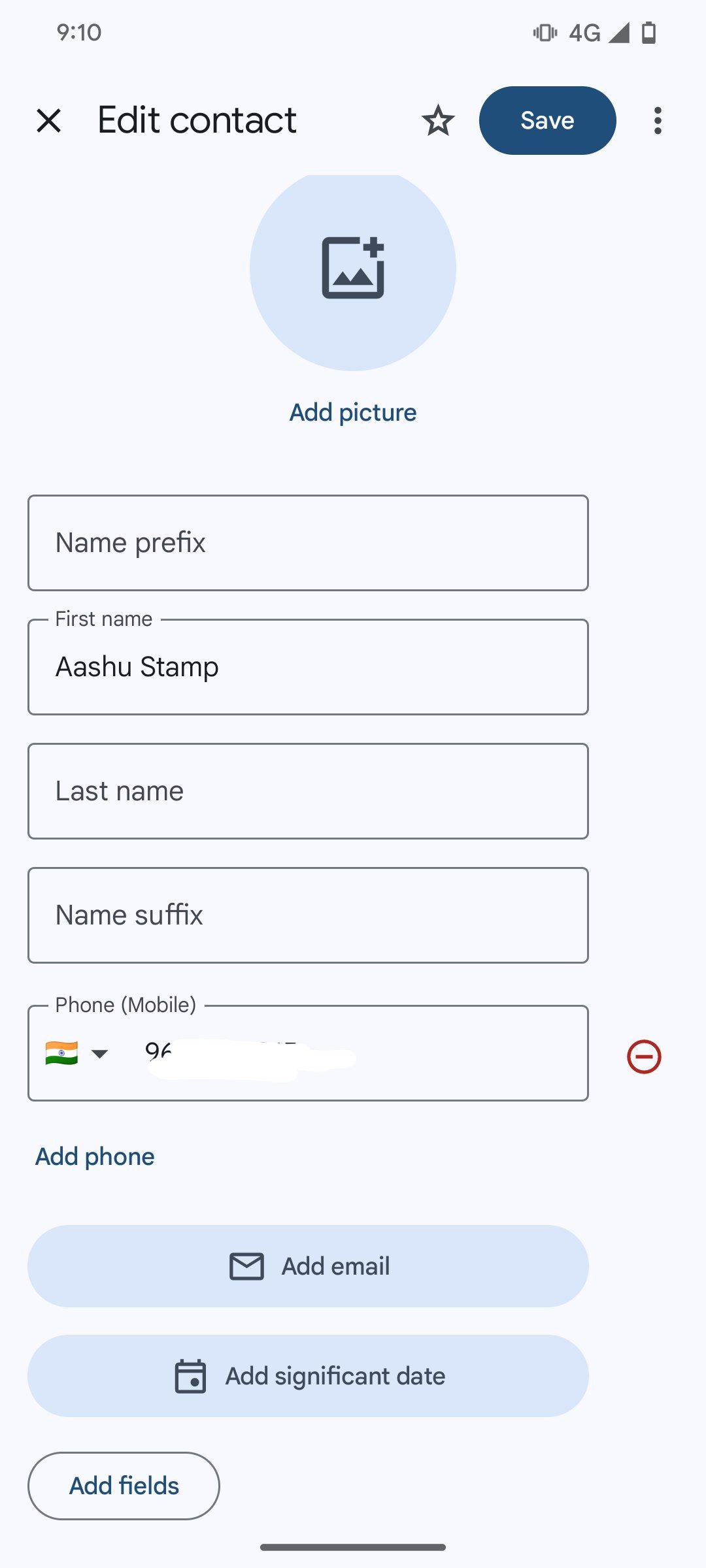The image size is (706, 1568).
Task: Tap the contact photo placeholder circle
Action: pyautogui.click(x=353, y=269)
